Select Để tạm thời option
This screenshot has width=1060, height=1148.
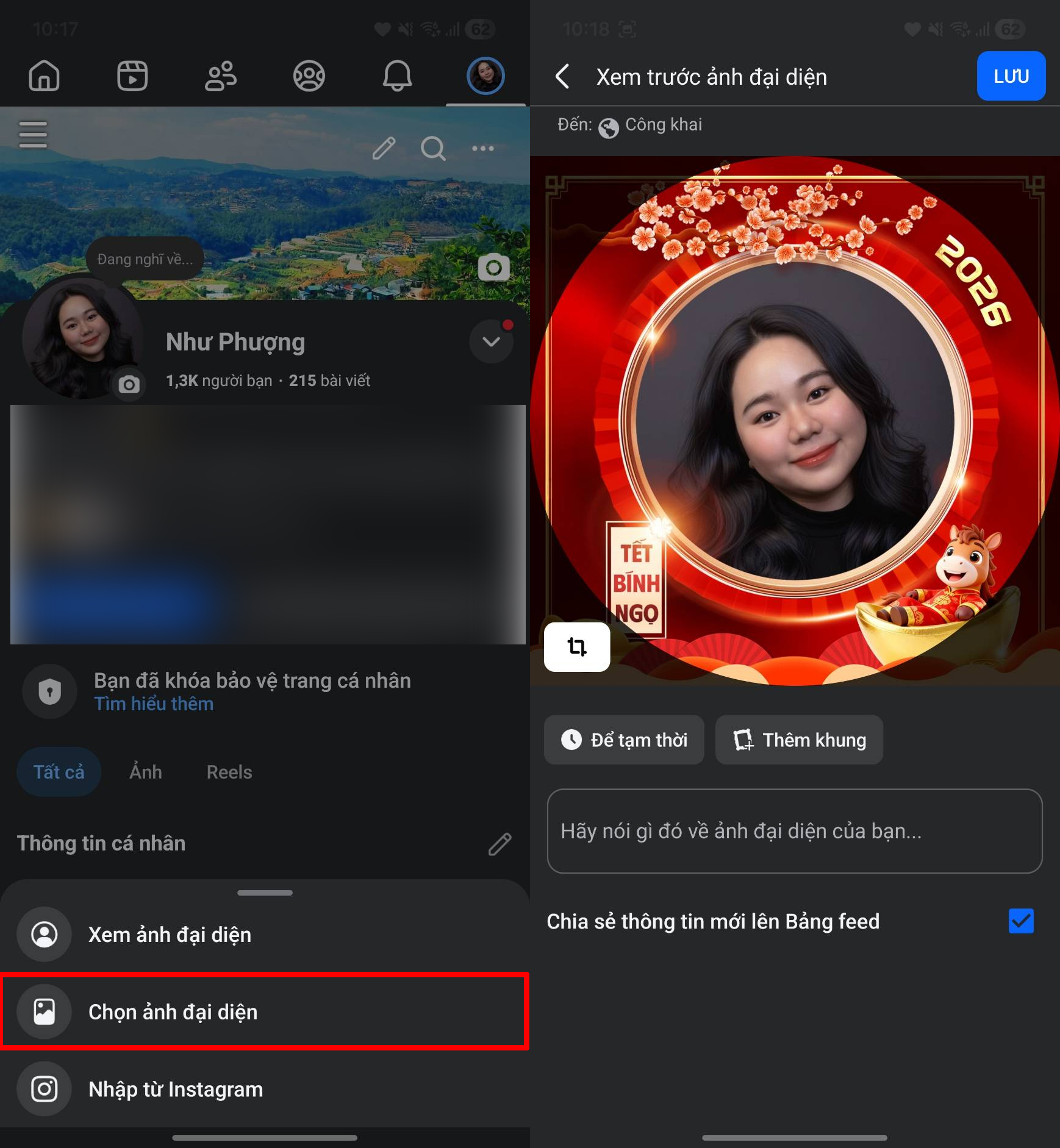(x=624, y=740)
